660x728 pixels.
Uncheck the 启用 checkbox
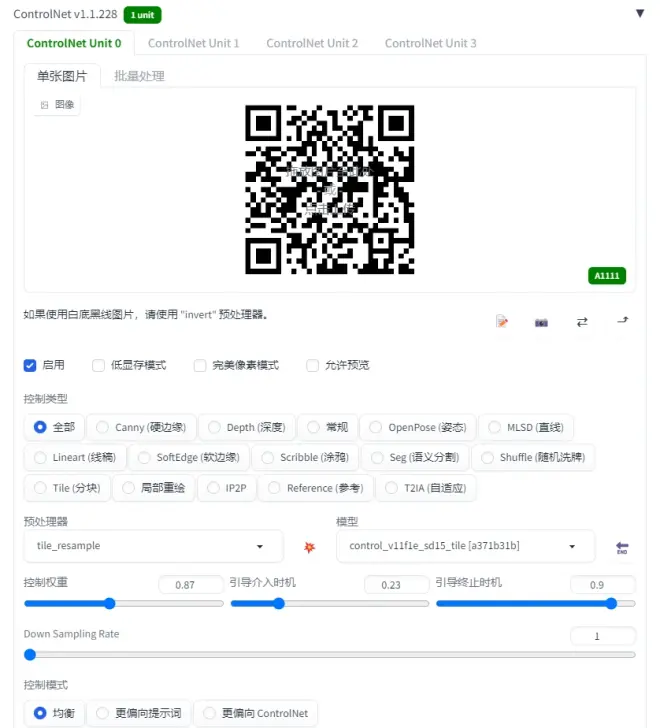(x=30, y=365)
